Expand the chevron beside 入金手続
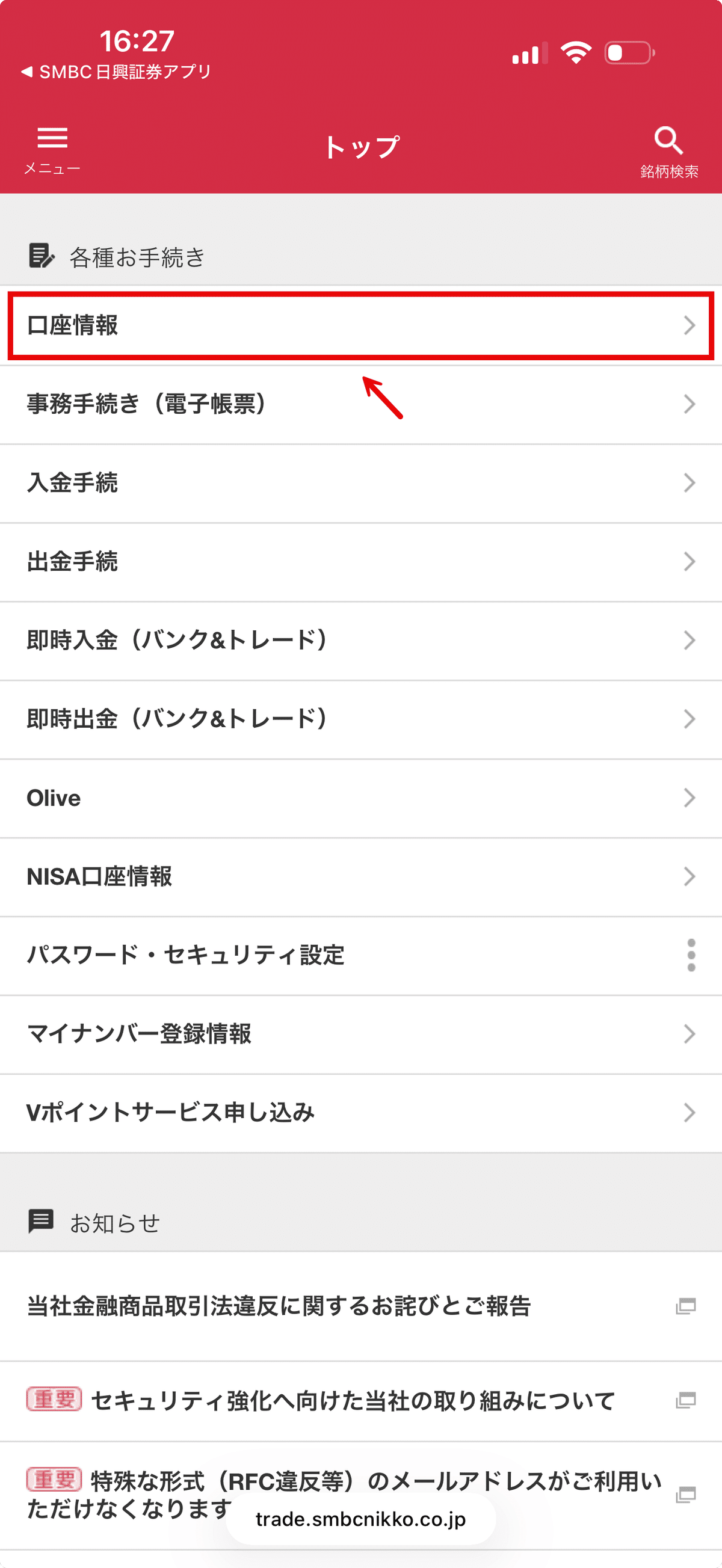Image resolution: width=722 pixels, height=1568 pixels. click(x=689, y=483)
